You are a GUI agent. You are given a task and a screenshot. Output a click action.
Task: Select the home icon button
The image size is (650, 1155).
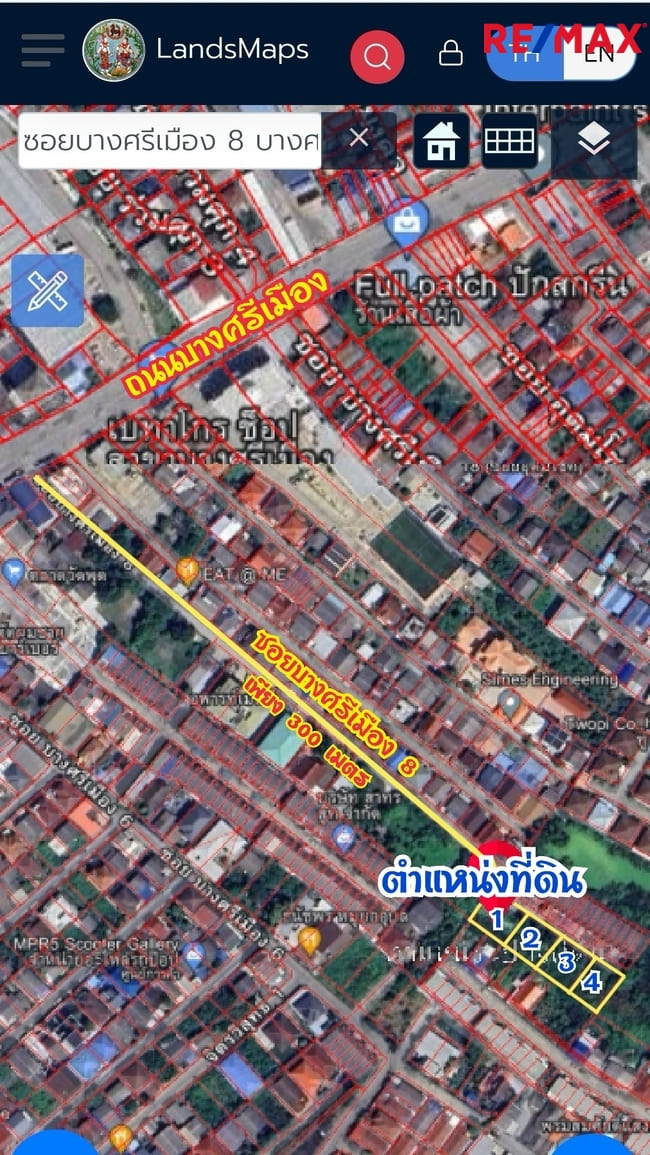point(440,142)
